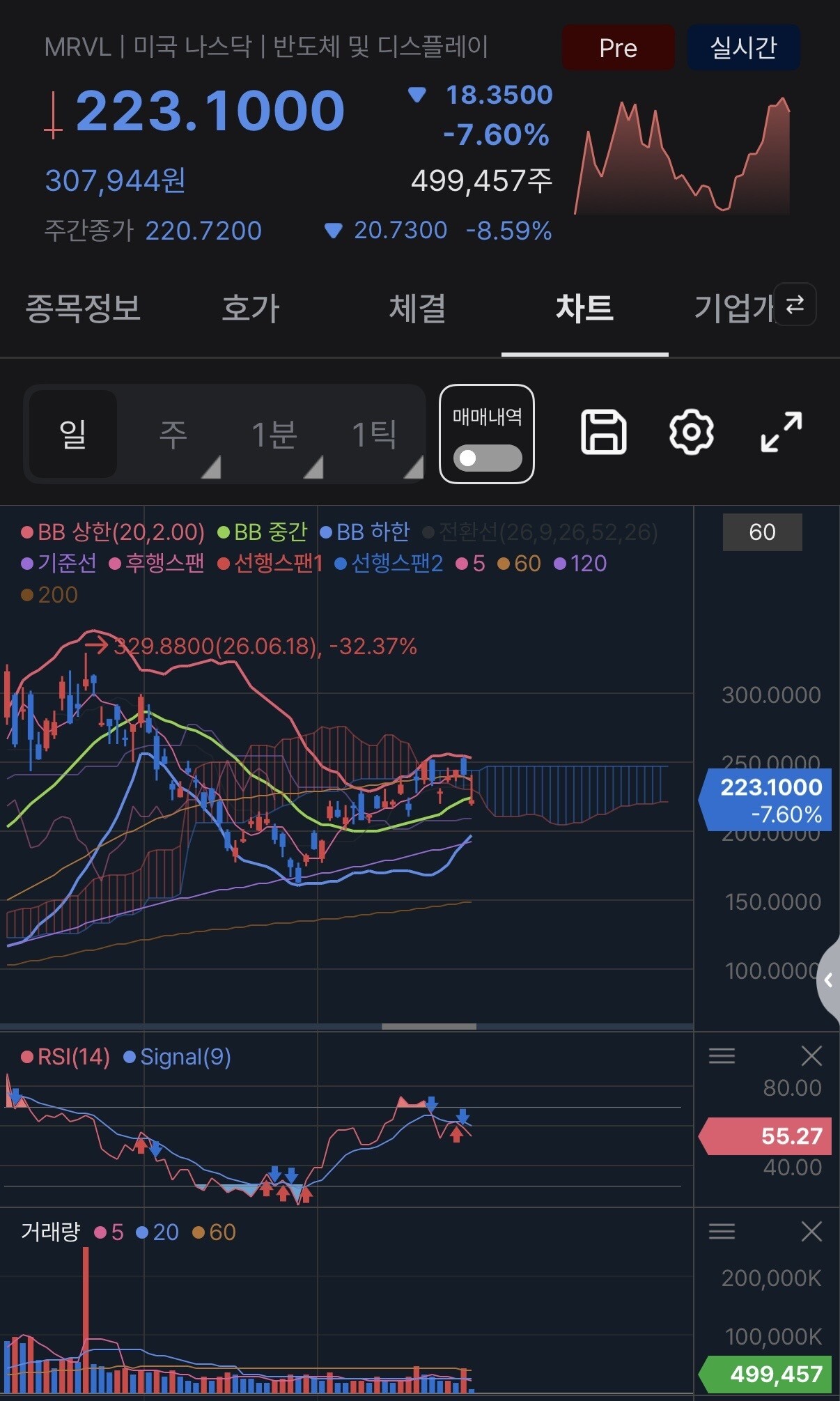840x1401 pixels.
Task: Open chart settings gear
Action: coord(691,432)
